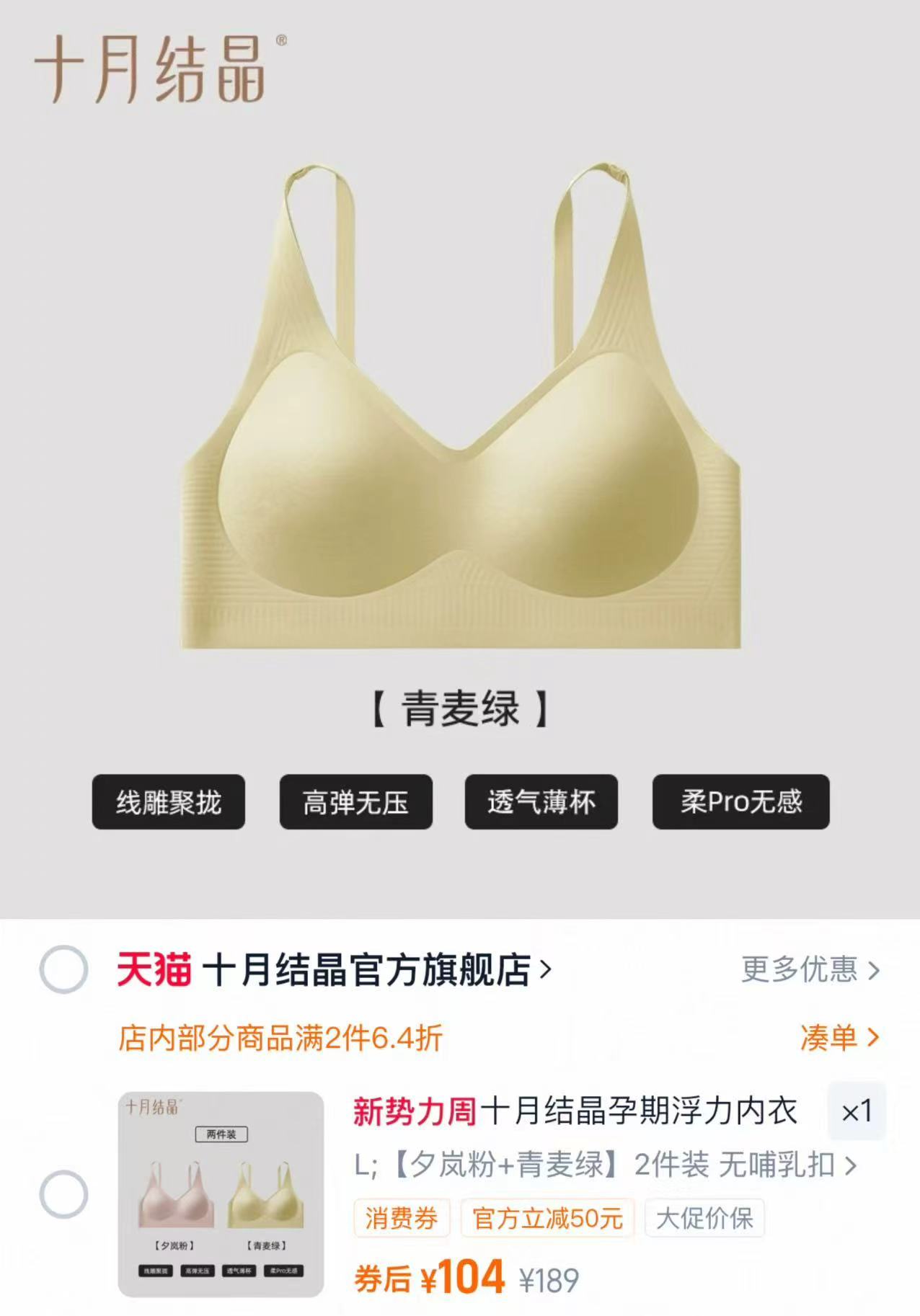This screenshot has width=920, height=1316.
Task: Click the 透气薄杯 feature tag
Action: tap(540, 802)
